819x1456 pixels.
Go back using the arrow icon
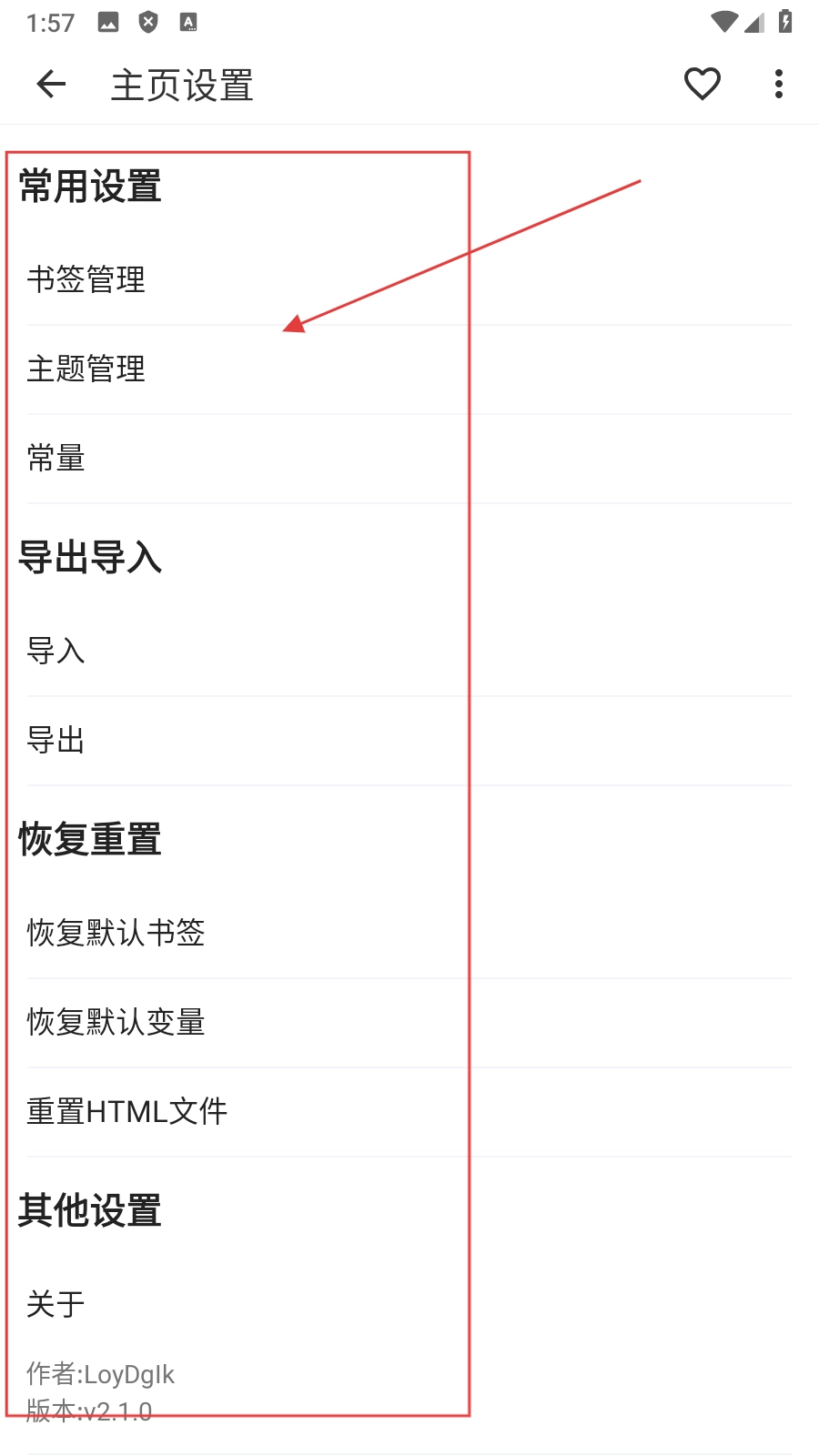51,85
